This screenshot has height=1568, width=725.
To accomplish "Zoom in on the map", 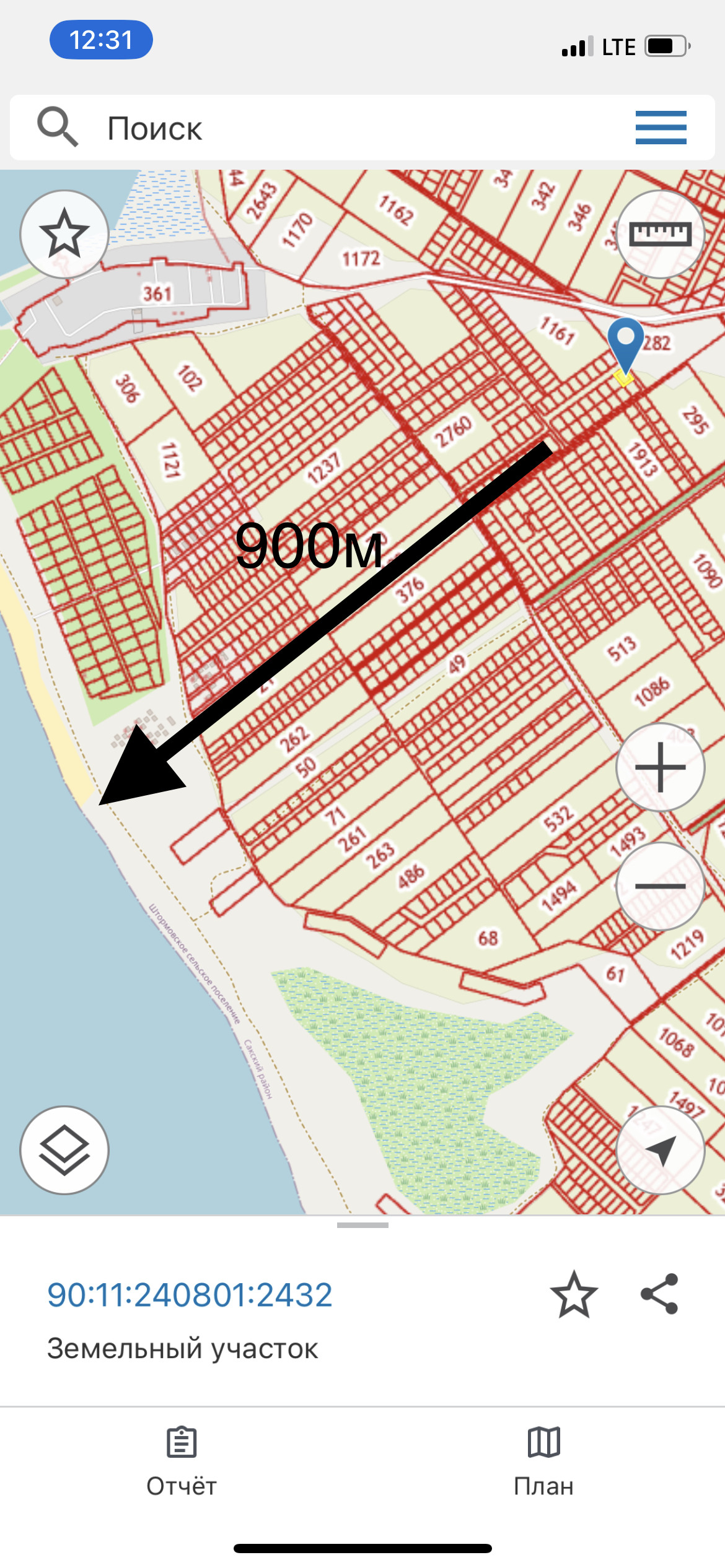I will point(661,767).
